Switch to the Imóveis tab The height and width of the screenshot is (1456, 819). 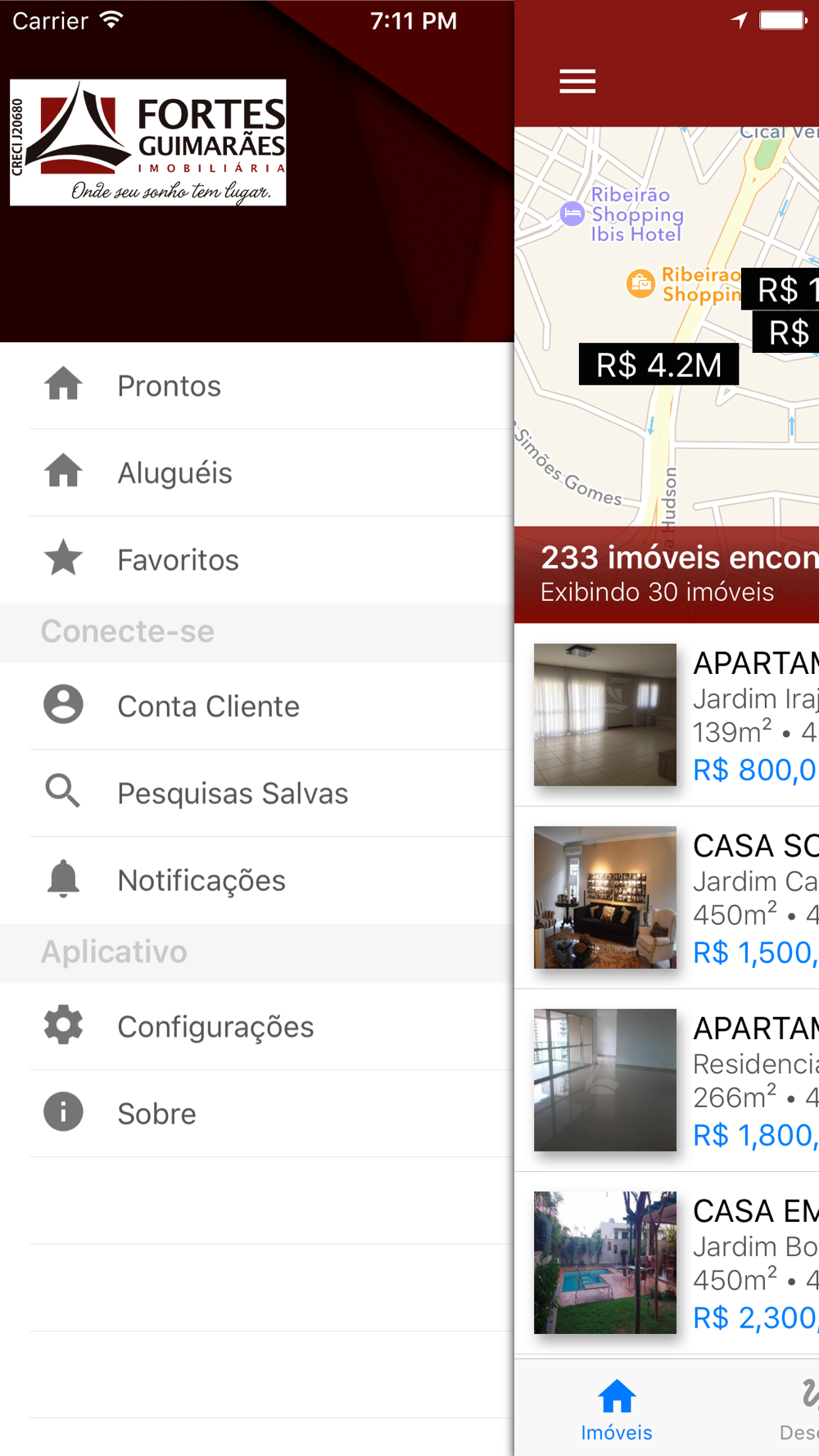pos(617,1409)
